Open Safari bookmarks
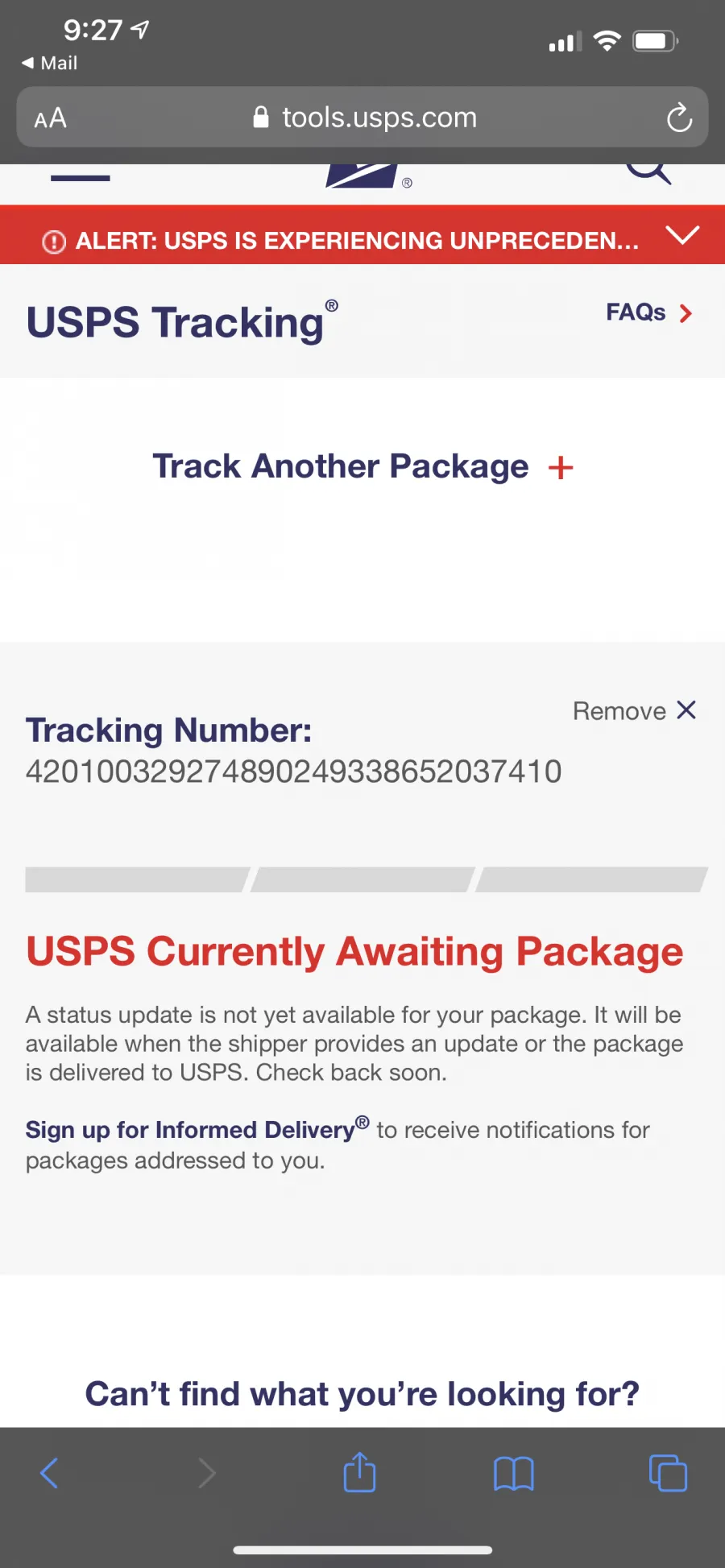The height and width of the screenshot is (1568, 725). pyautogui.click(x=513, y=1474)
